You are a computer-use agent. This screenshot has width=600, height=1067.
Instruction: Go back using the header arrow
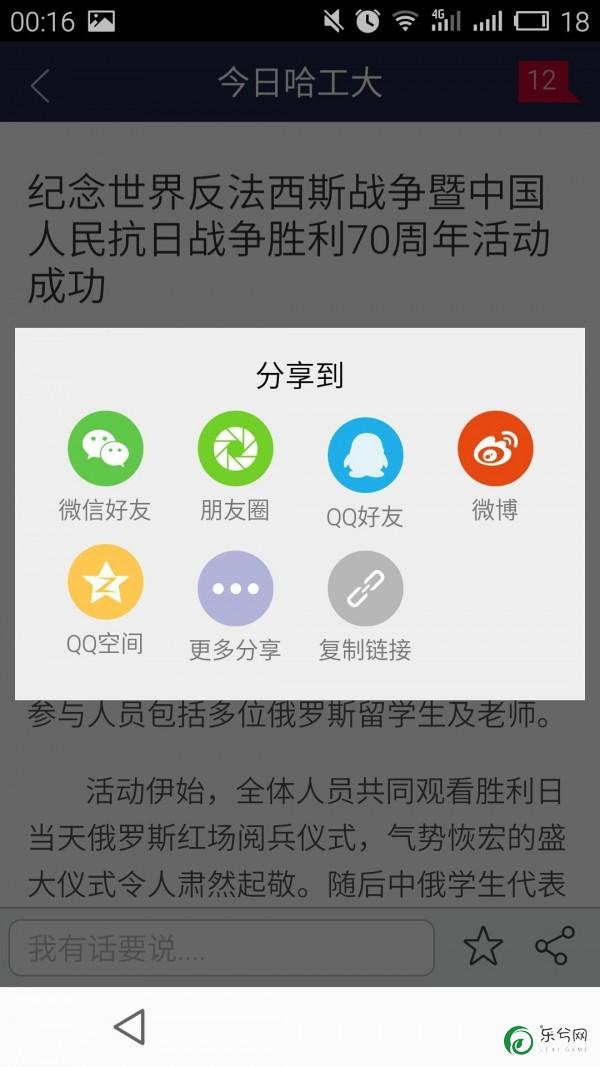click(40, 85)
